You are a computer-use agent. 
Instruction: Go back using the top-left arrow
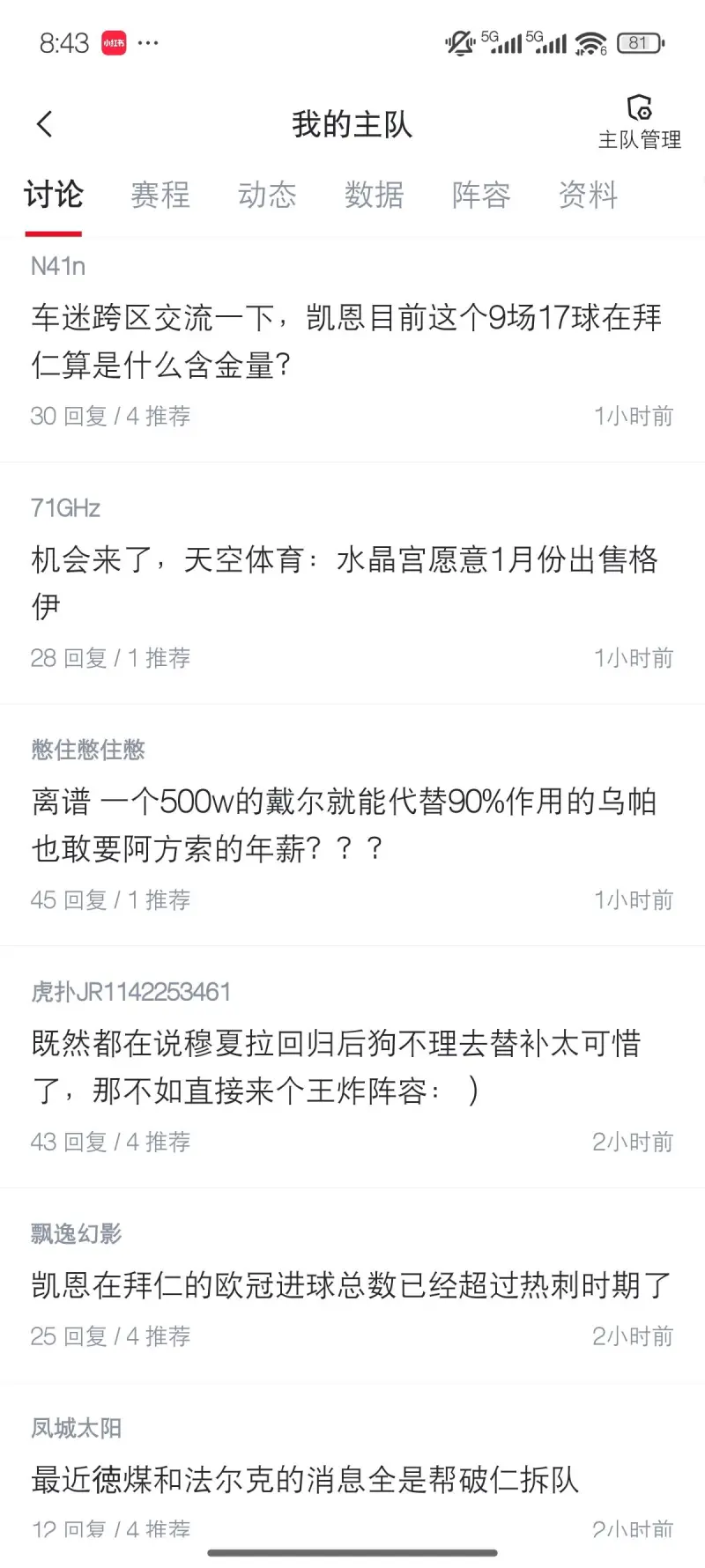[45, 124]
